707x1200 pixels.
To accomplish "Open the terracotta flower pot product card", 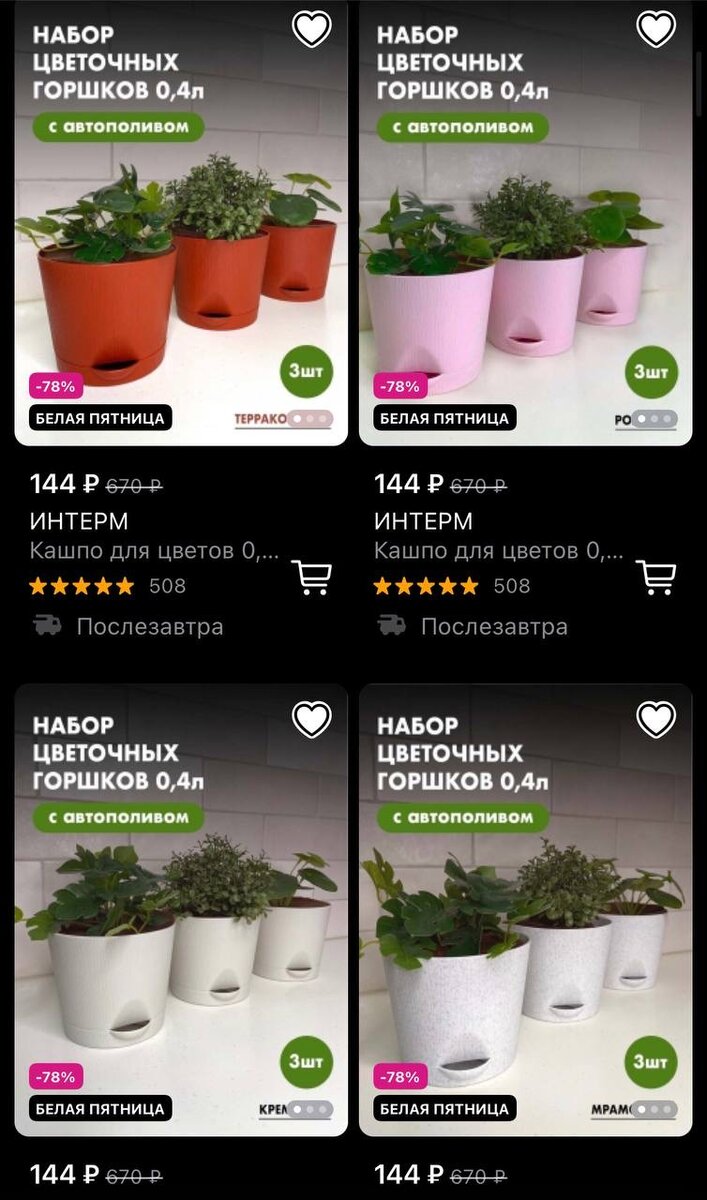I will click(x=181, y=250).
